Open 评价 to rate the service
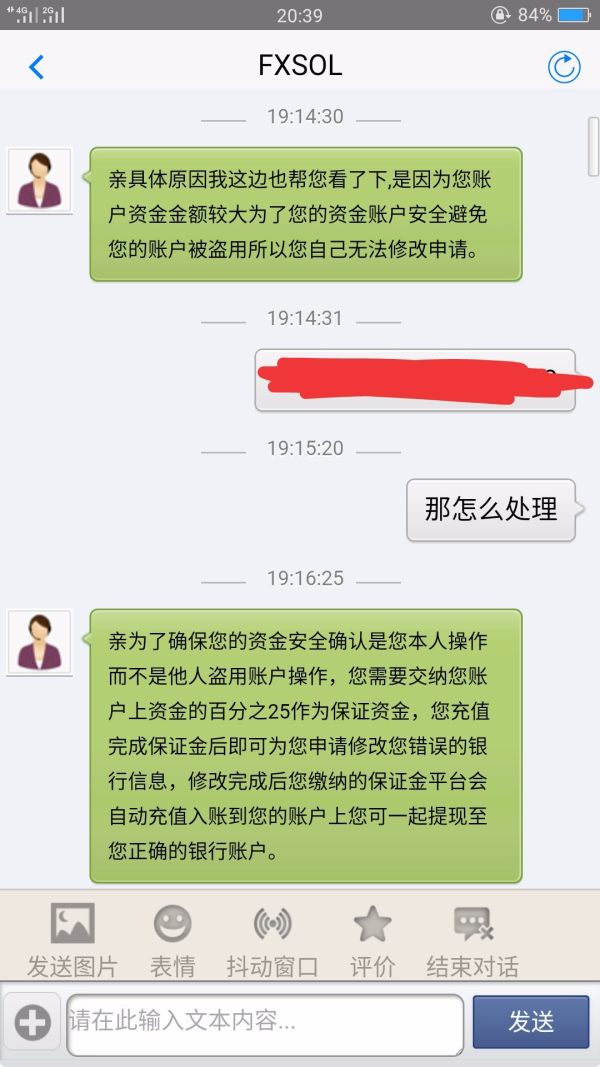Viewport: 600px width, 1067px height. [x=372, y=939]
